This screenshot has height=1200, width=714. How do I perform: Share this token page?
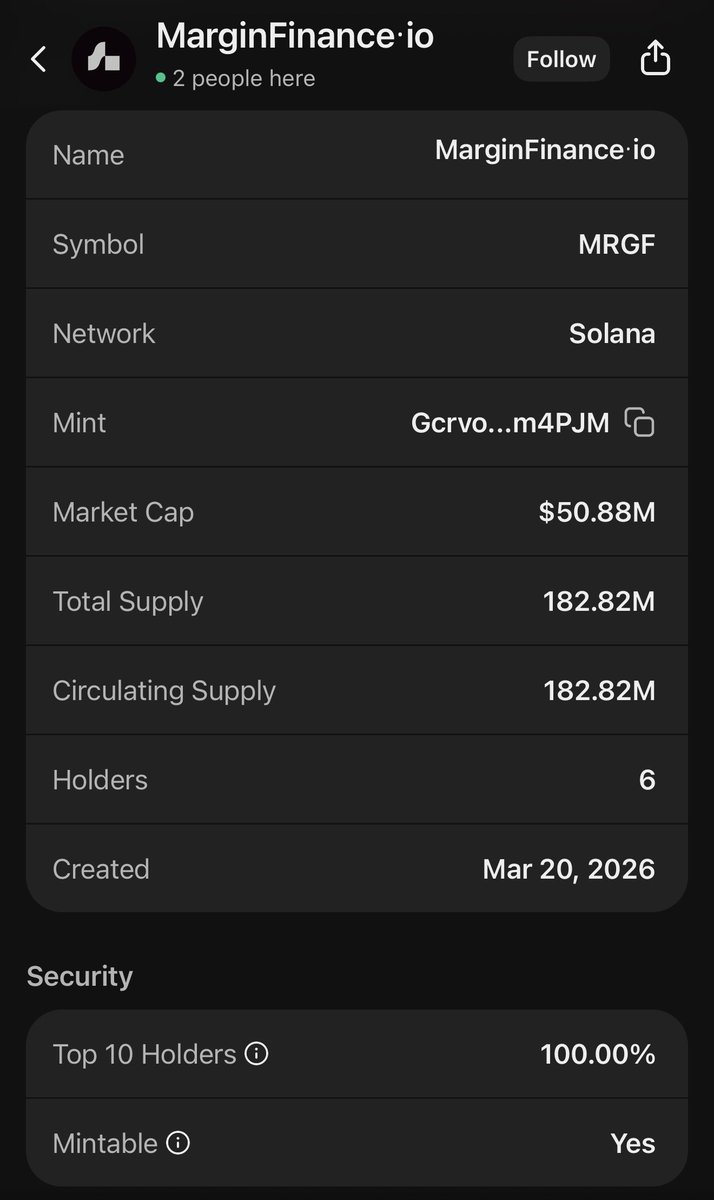tap(655, 59)
